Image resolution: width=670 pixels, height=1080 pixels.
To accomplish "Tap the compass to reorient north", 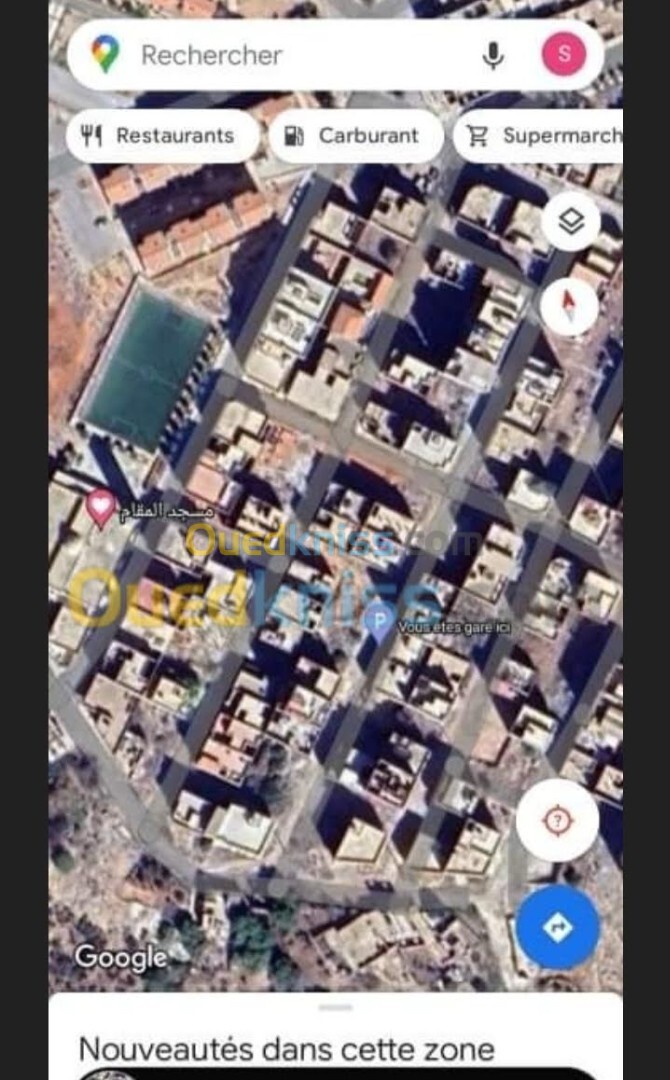I will [569, 306].
